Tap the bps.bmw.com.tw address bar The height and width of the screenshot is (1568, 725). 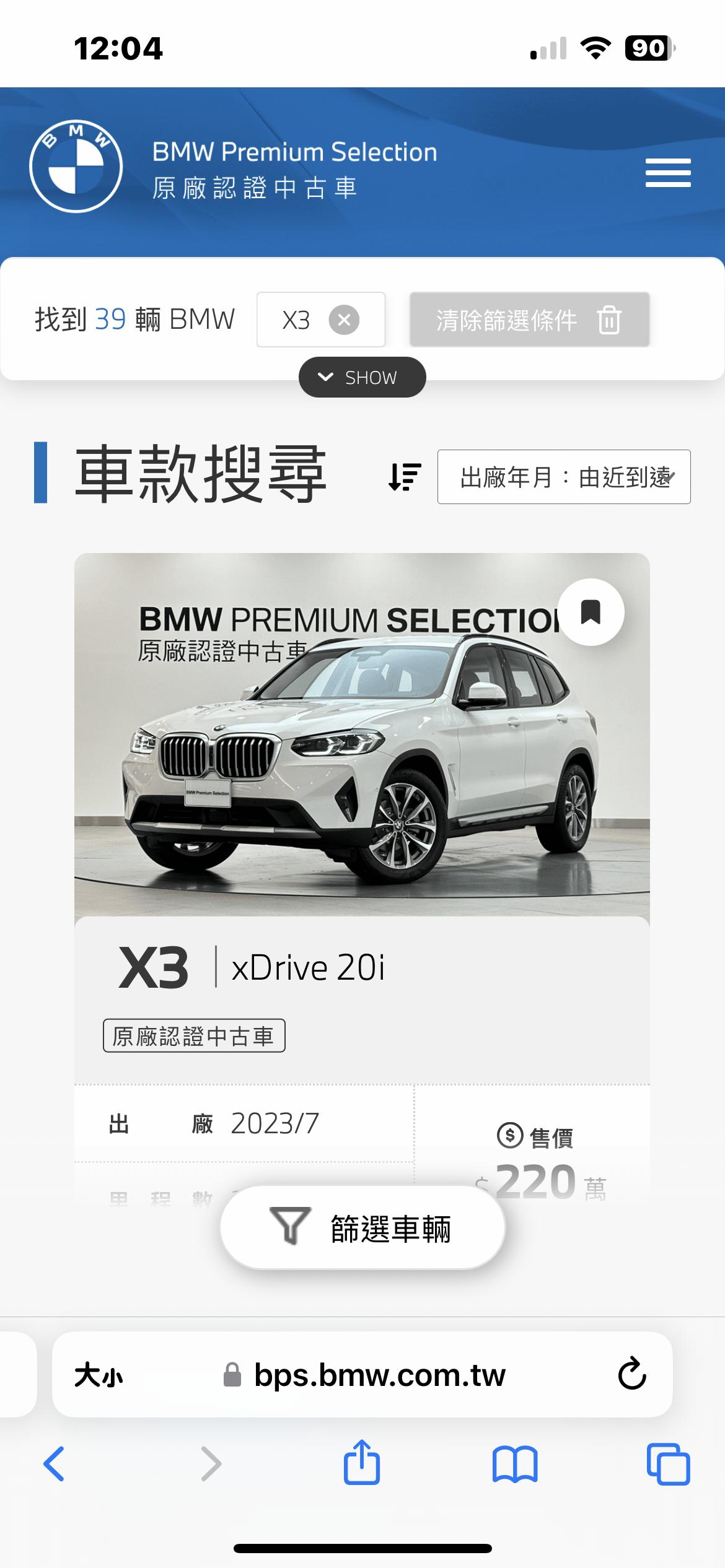click(x=379, y=1375)
